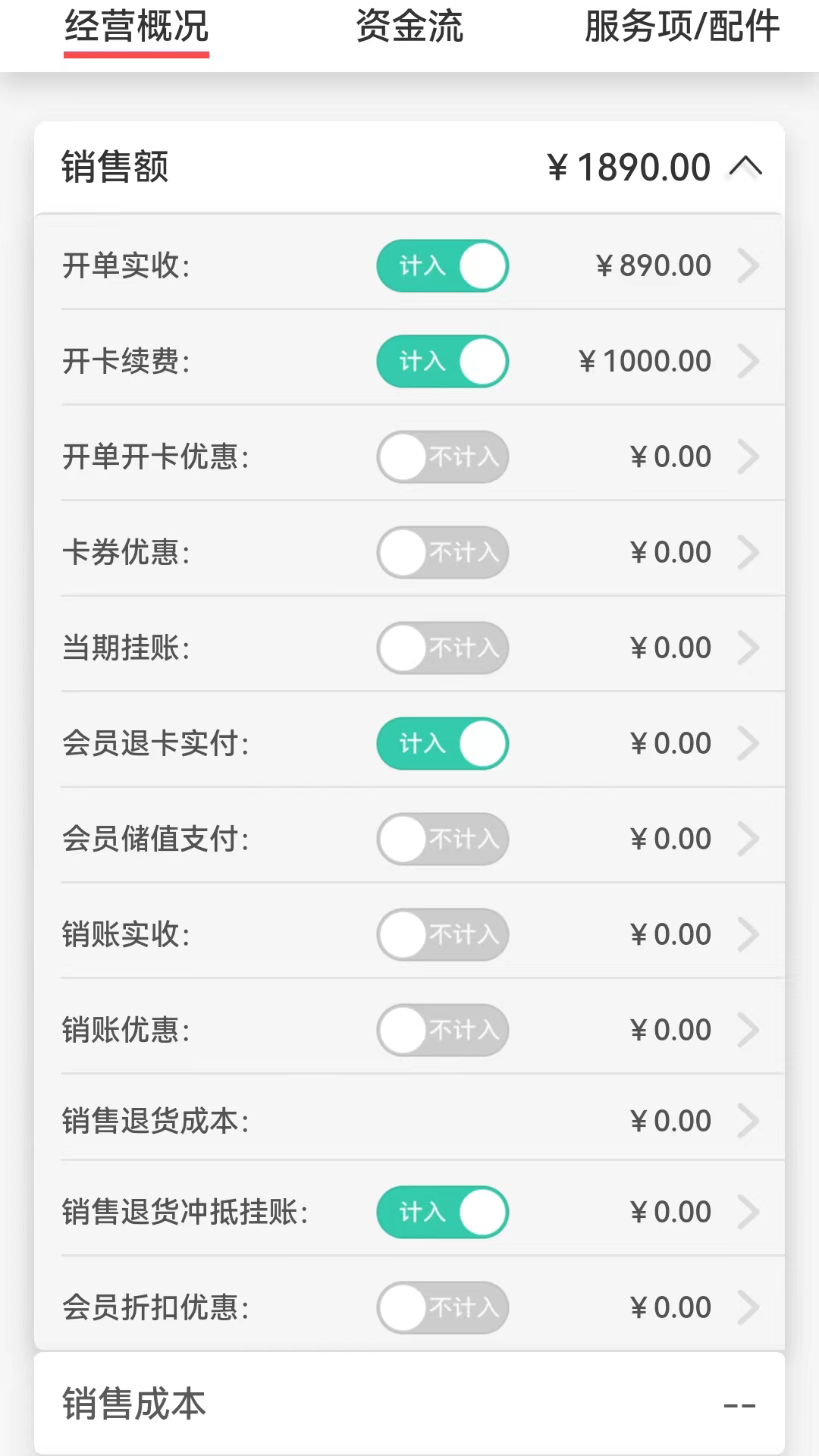Turn off the 开卡续费 计入 switch
819x1456 pixels.
pyautogui.click(x=442, y=362)
